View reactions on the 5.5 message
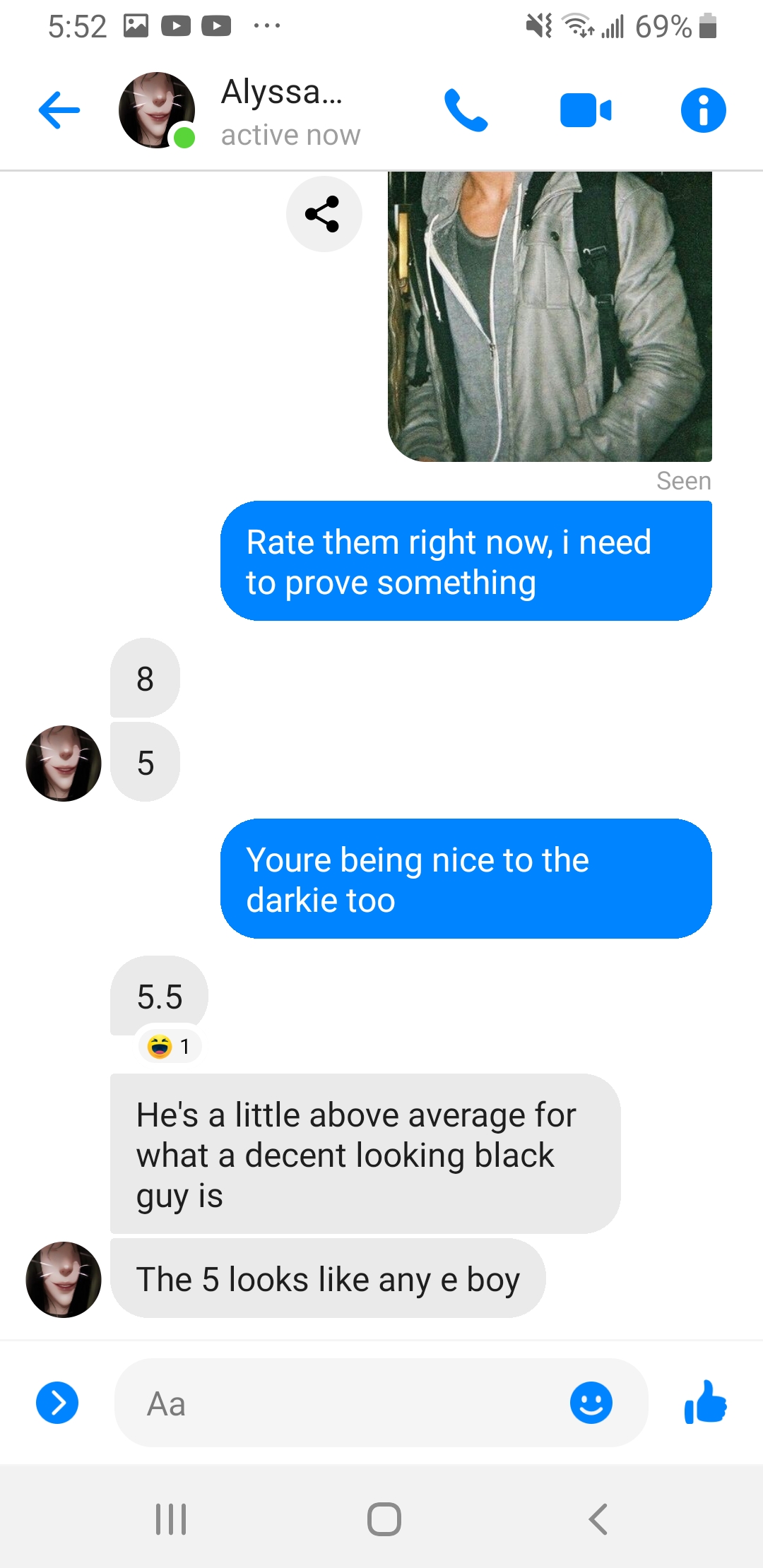The width and height of the screenshot is (763, 1568). coord(170,1046)
